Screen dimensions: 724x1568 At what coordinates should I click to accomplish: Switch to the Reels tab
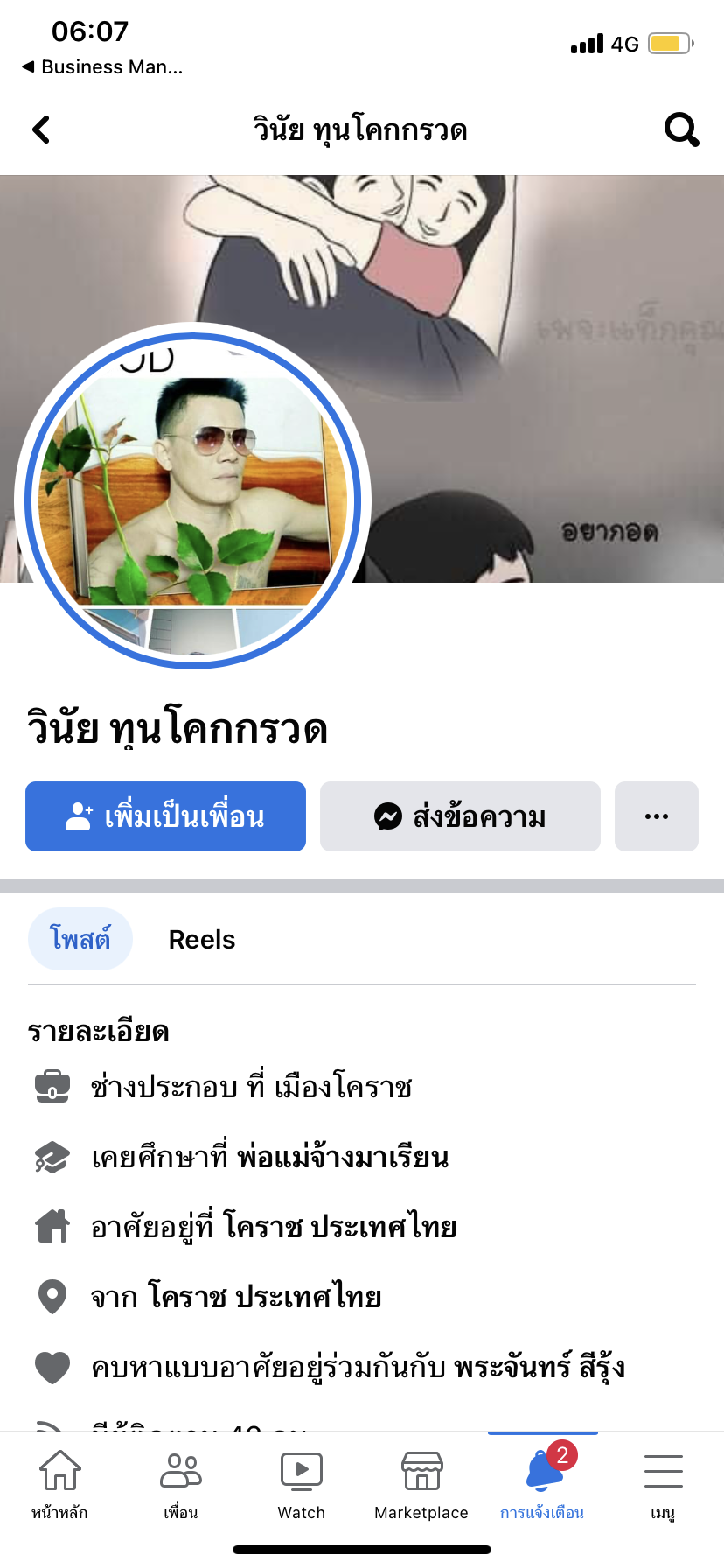pyautogui.click(x=202, y=940)
